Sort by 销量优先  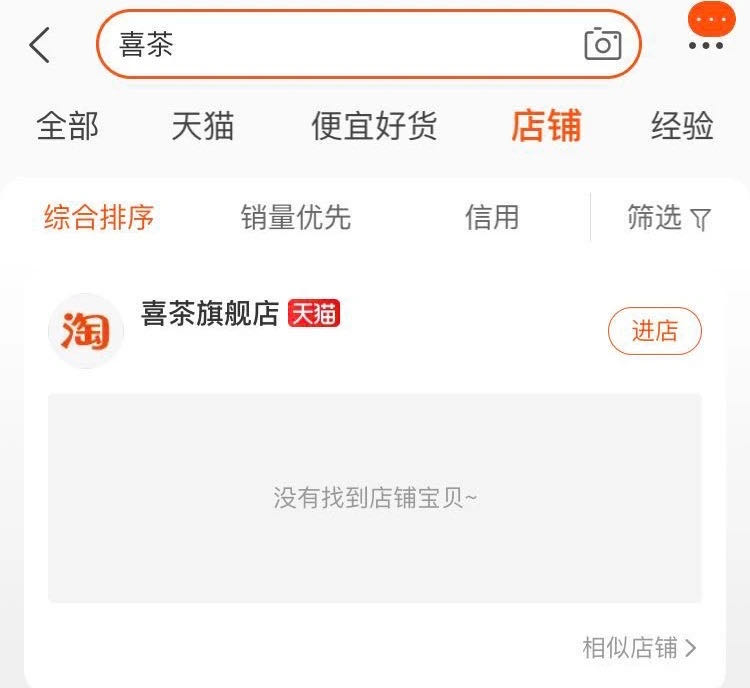tap(296, 217)
